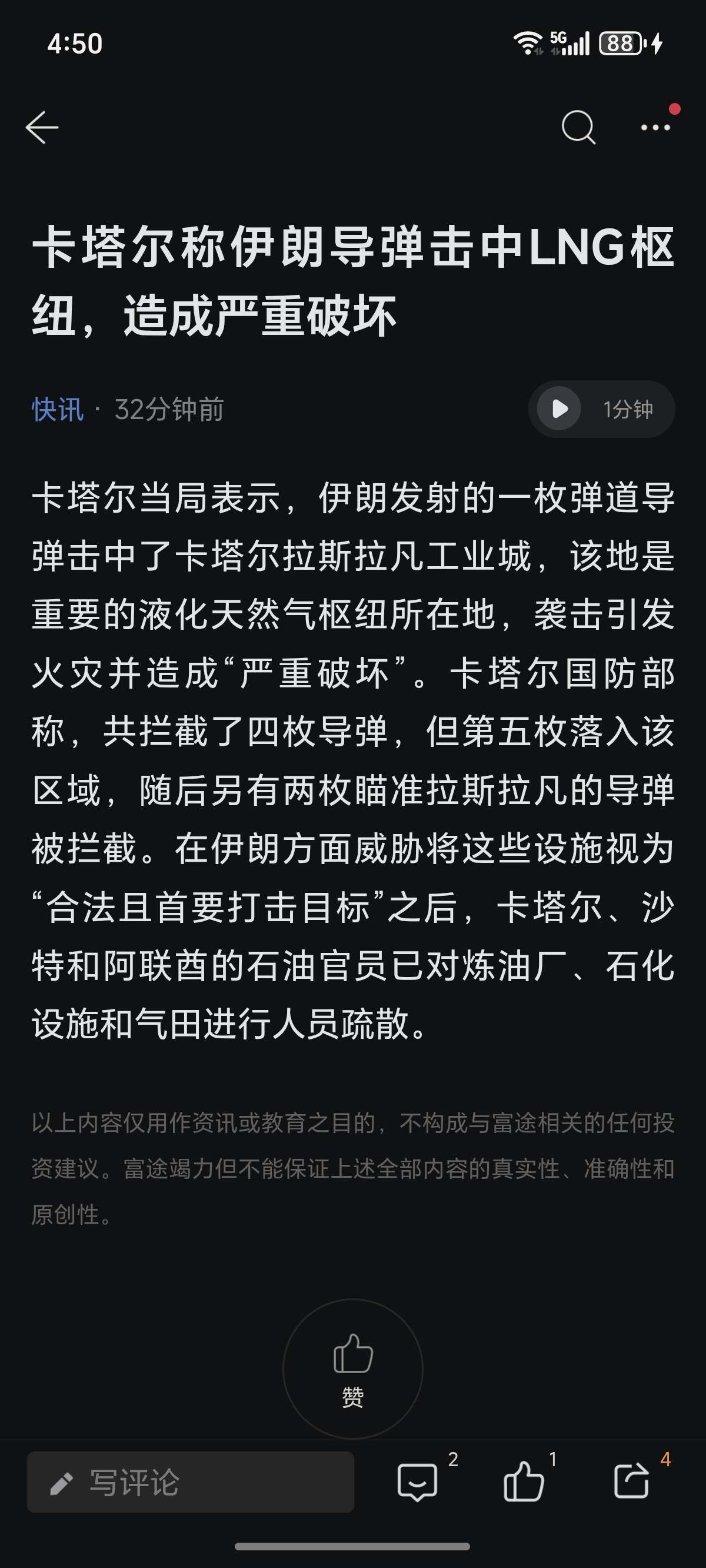Like via bottom bar thumbs-up icon
The width and height of the screenshot is (706, 1568).
coord(524,1481)
